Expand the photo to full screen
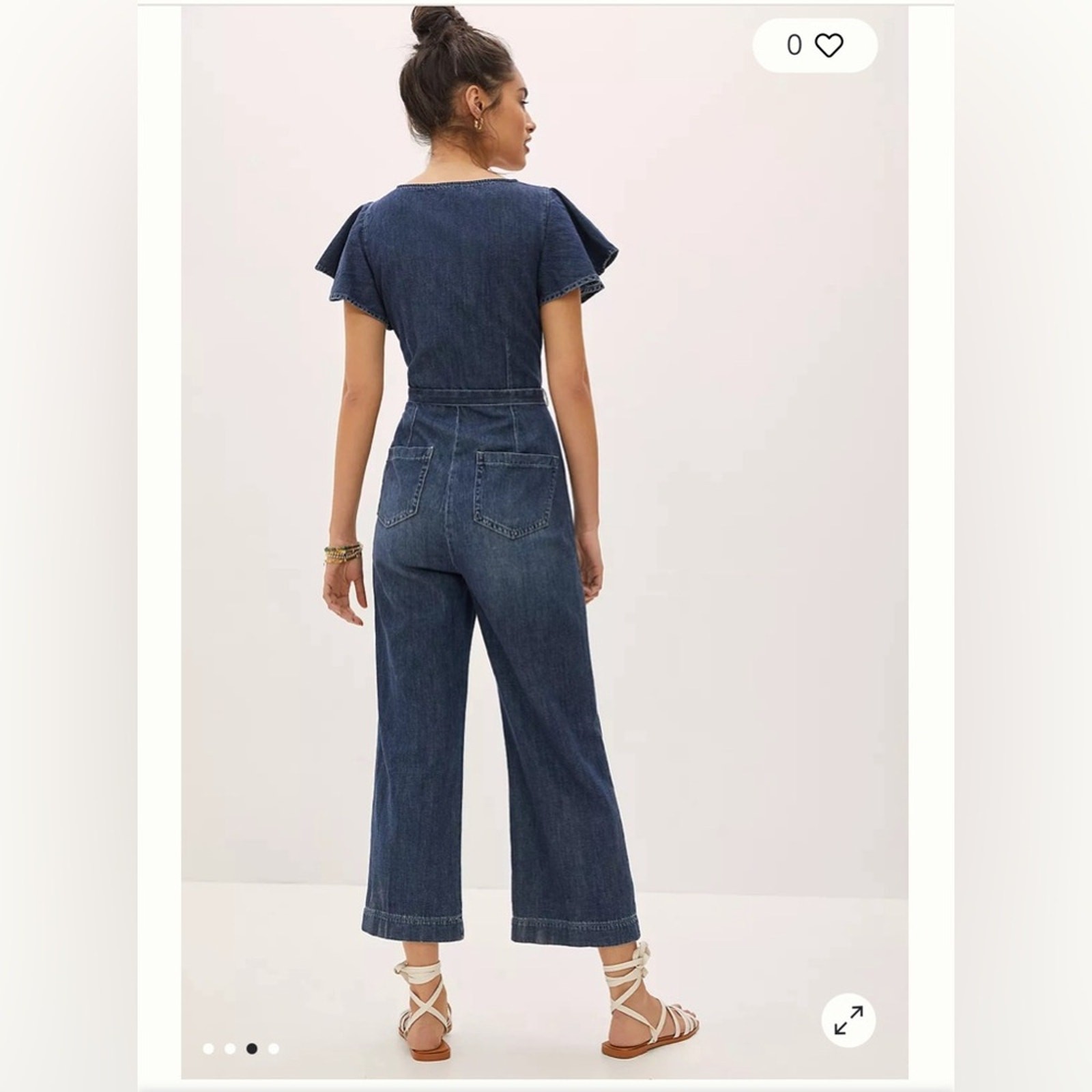1092x1092 pixels. [x=848, y=1020]
